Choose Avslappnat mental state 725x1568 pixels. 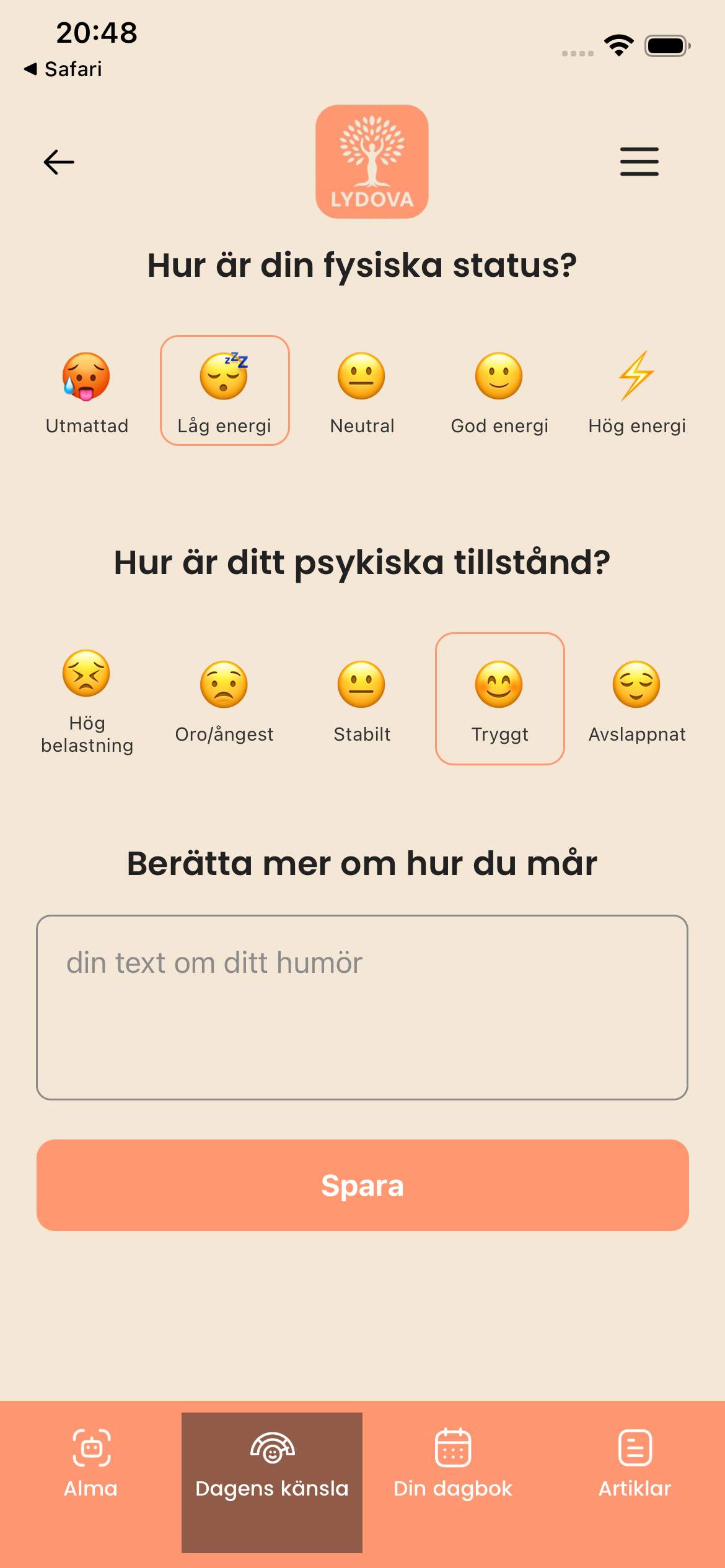point(637,700)
